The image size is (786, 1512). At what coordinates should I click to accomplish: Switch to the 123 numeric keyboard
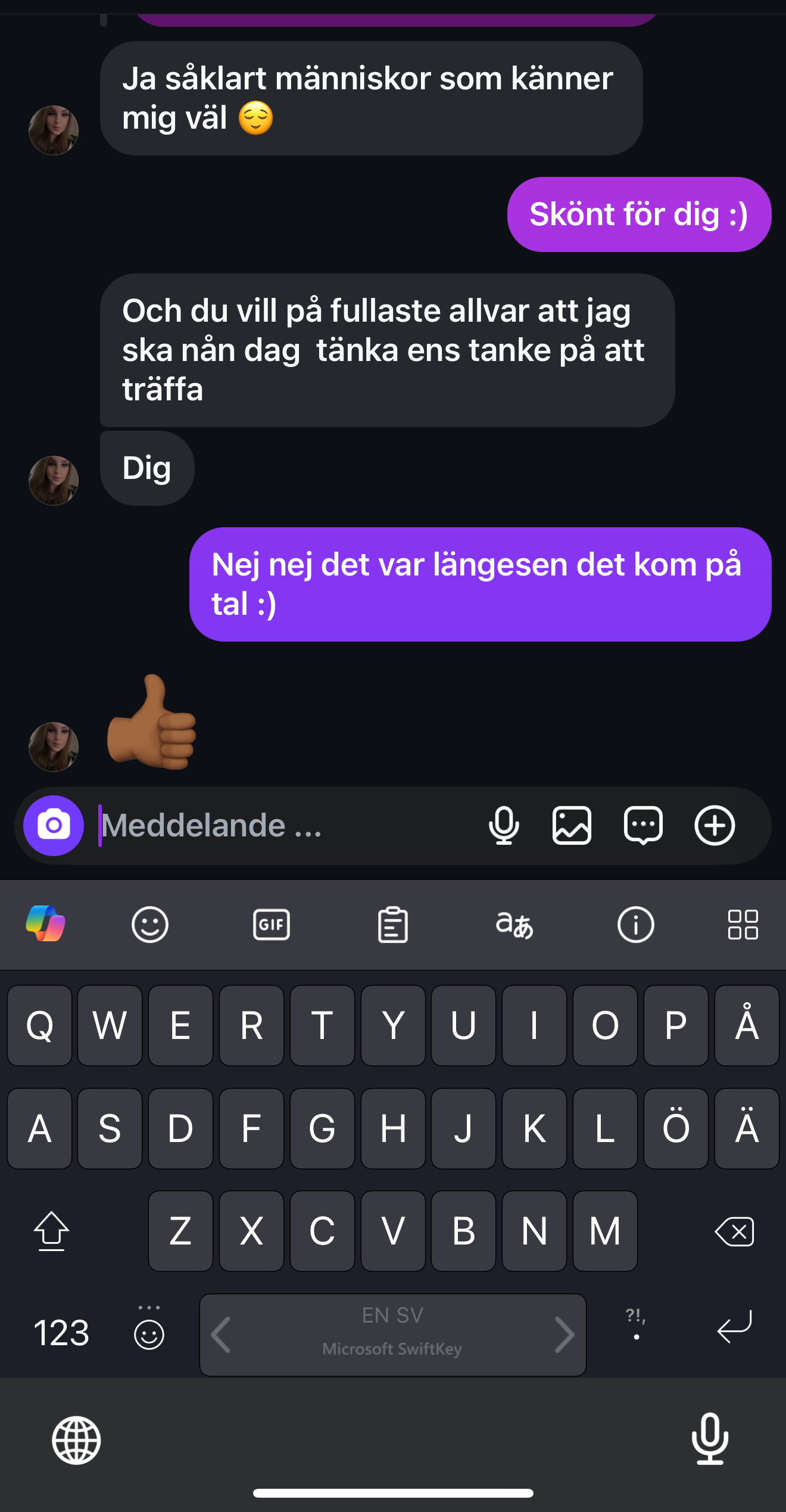(x=61, y=1333)
